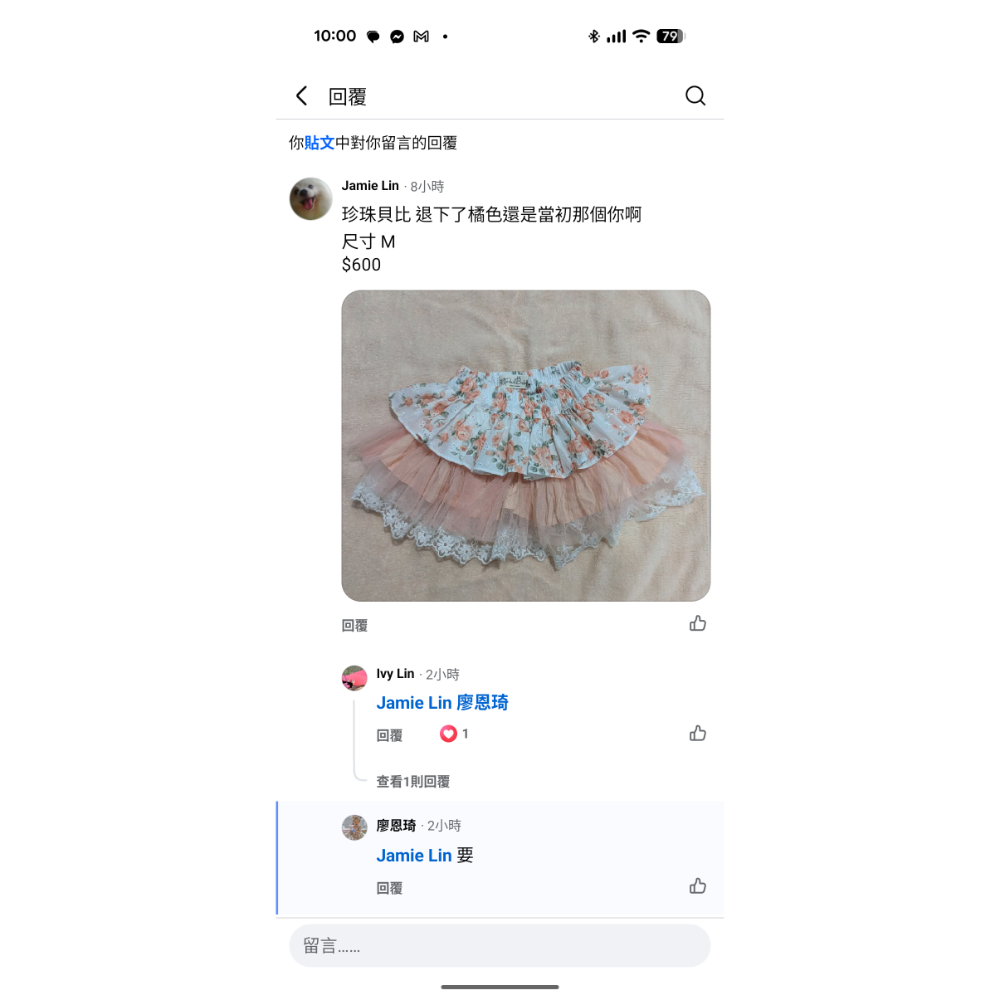Viewport: 1000px width, 1000px height.
Task: Like 廖恩琦's comment
Action: click(698, 886)
